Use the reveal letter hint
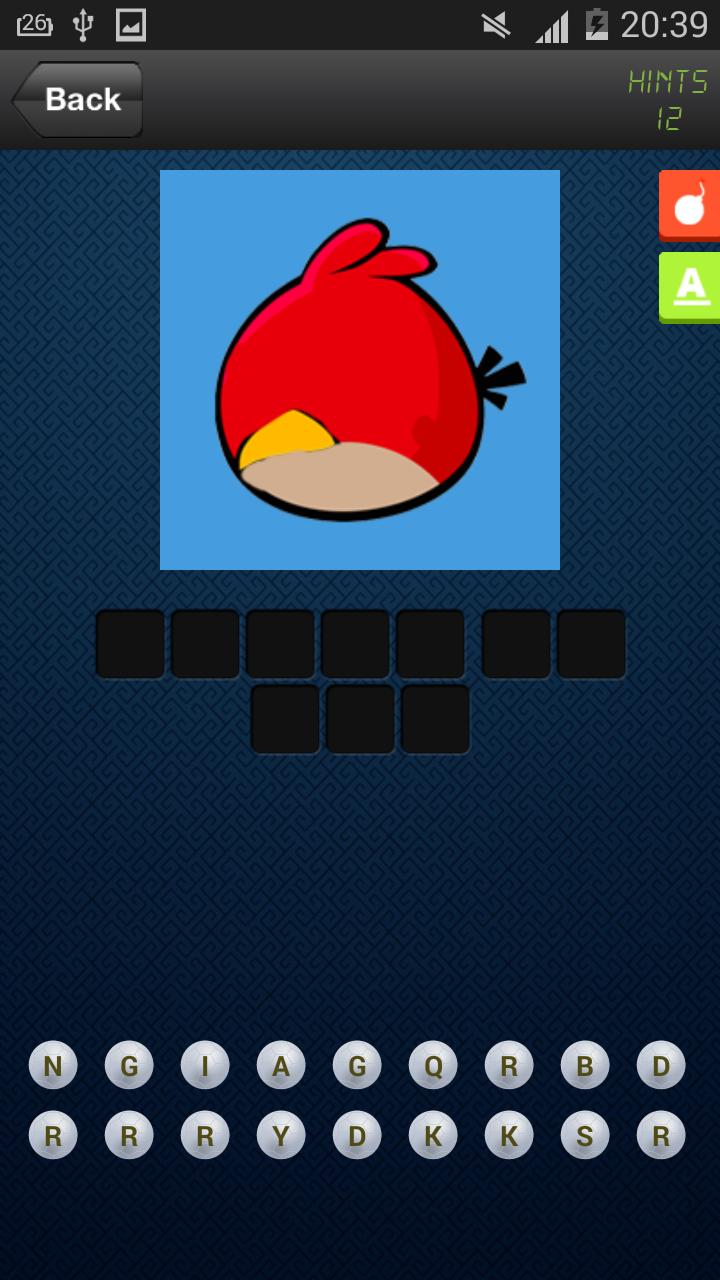 pos(690,287)
